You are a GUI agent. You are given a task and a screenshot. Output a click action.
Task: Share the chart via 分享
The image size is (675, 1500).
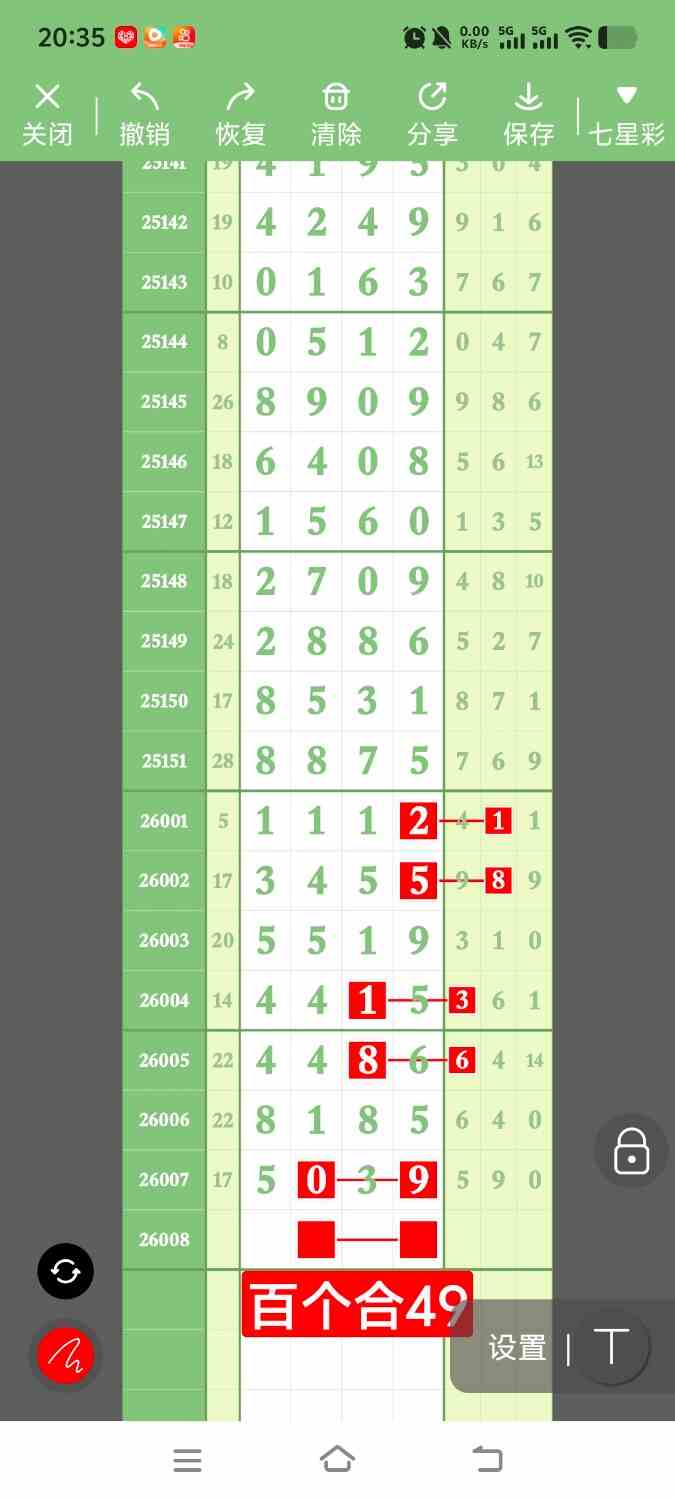pyautogui.click(x=432, y=114)
